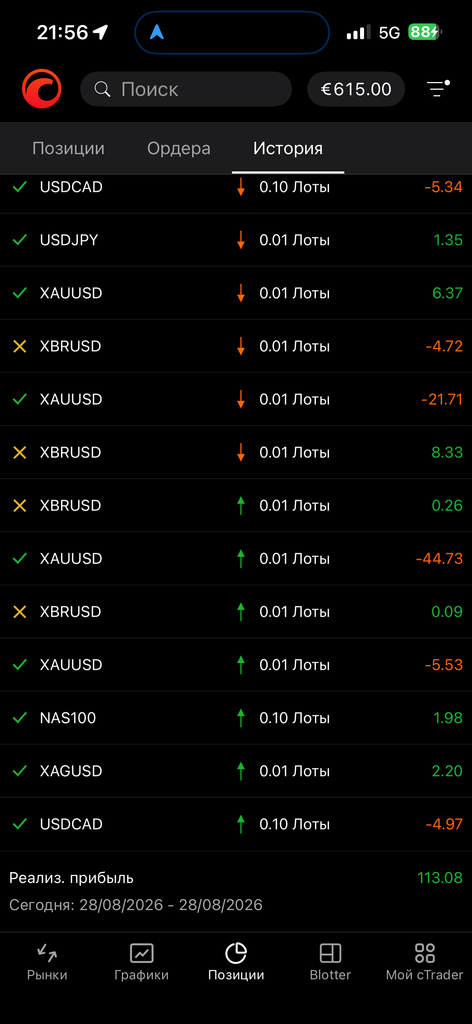Open the Мой cTrader tab
The width and height of the screenshot is (472, 1024).
(424, 963)
